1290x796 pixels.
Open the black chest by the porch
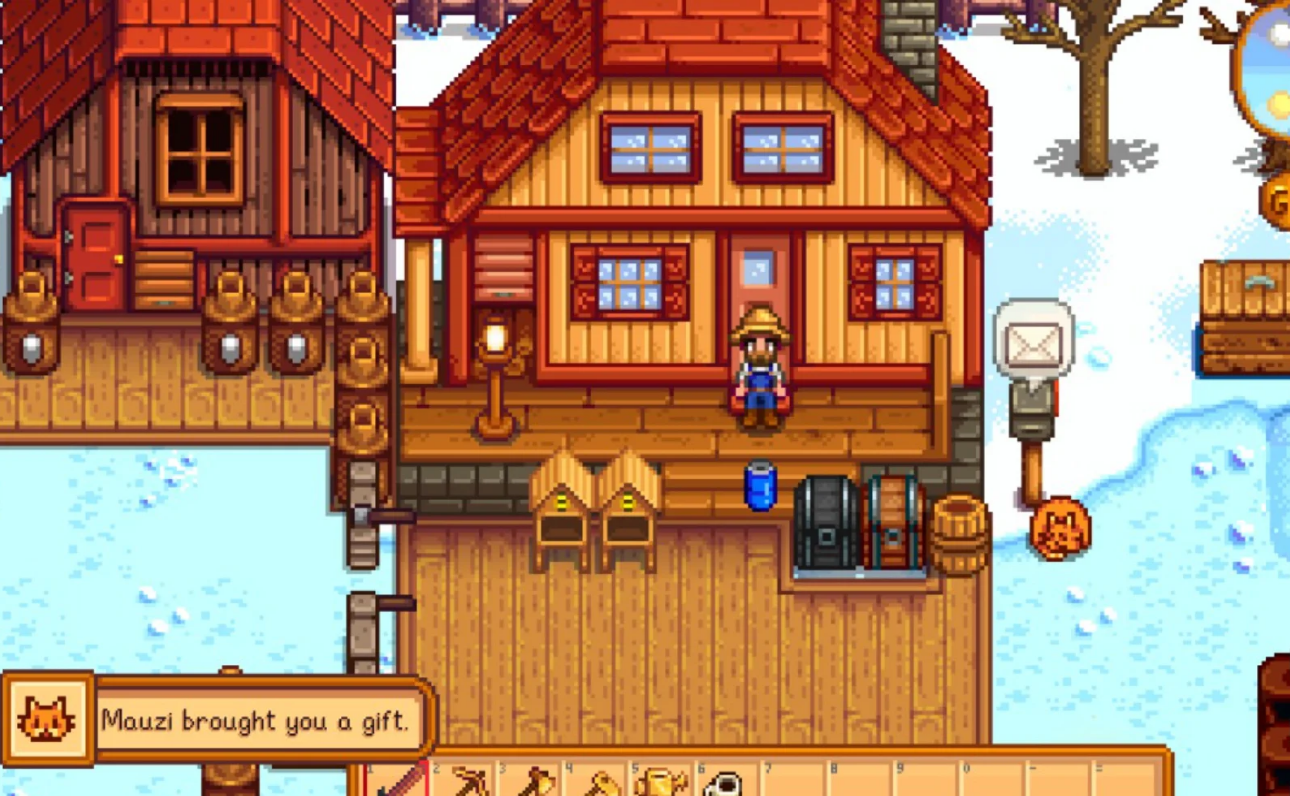coord(826,524)
